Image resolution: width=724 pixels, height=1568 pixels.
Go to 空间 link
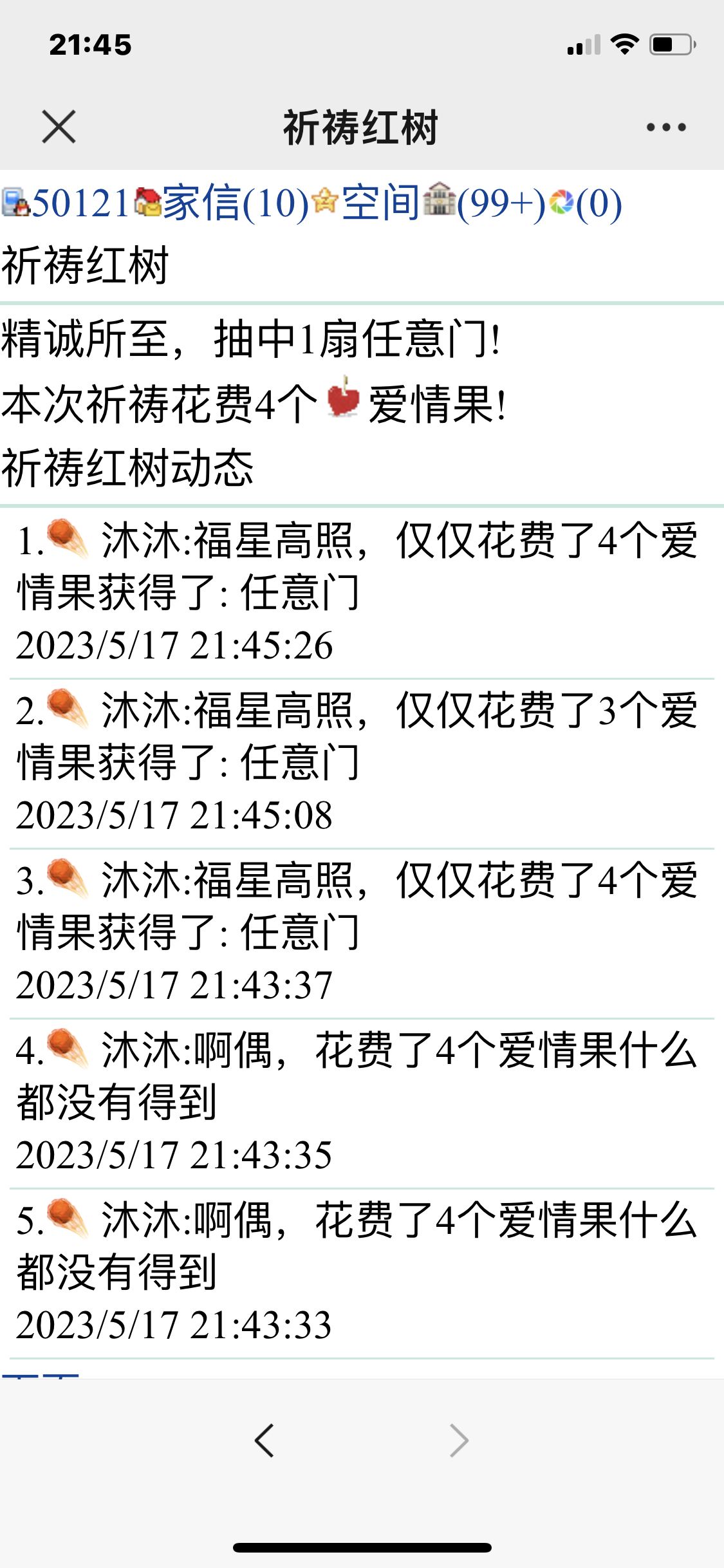pyautogui.click(x=380, y=203)
